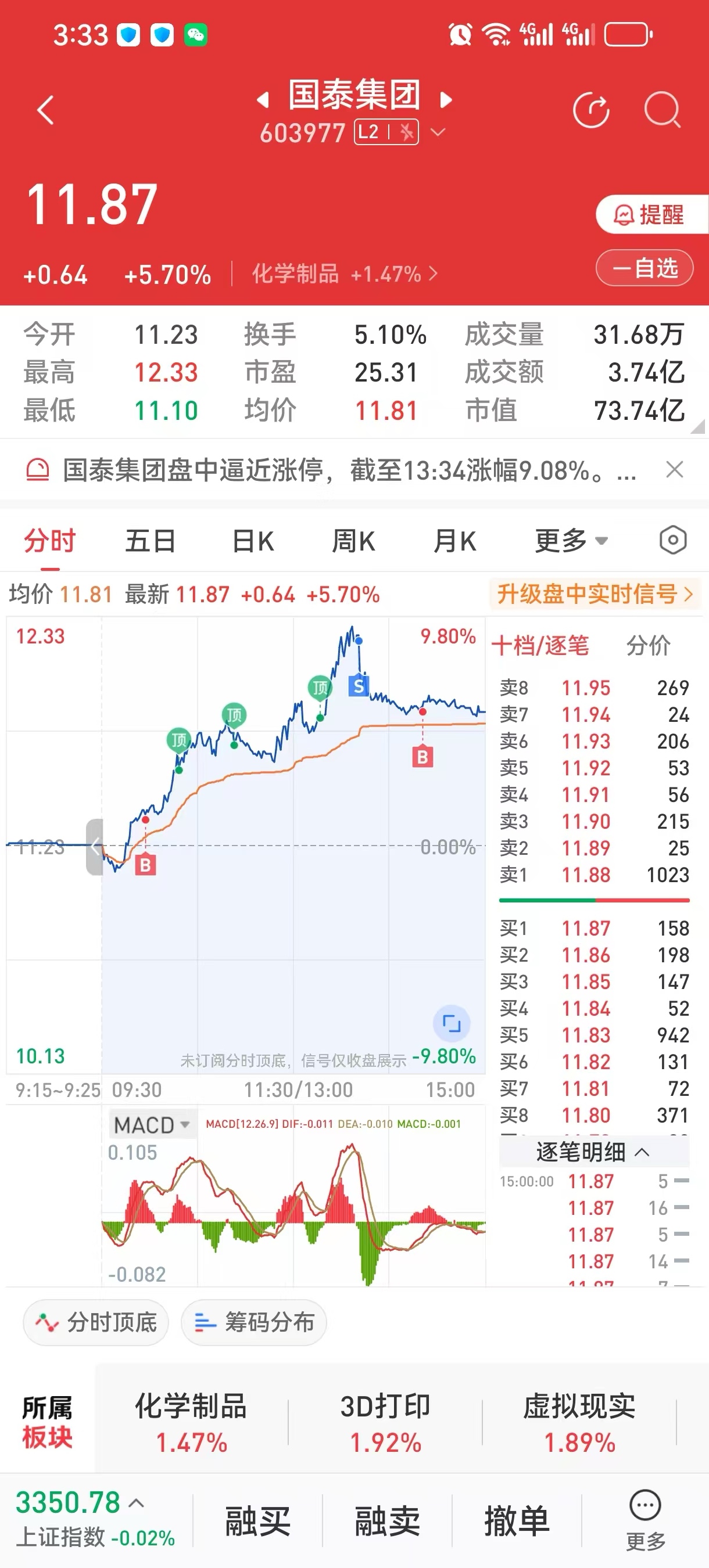Image resolution: width=709 pixels, height=1568 pixels.
Task: Switch to the 月K chart tab
Action: [x=454, y=541]
